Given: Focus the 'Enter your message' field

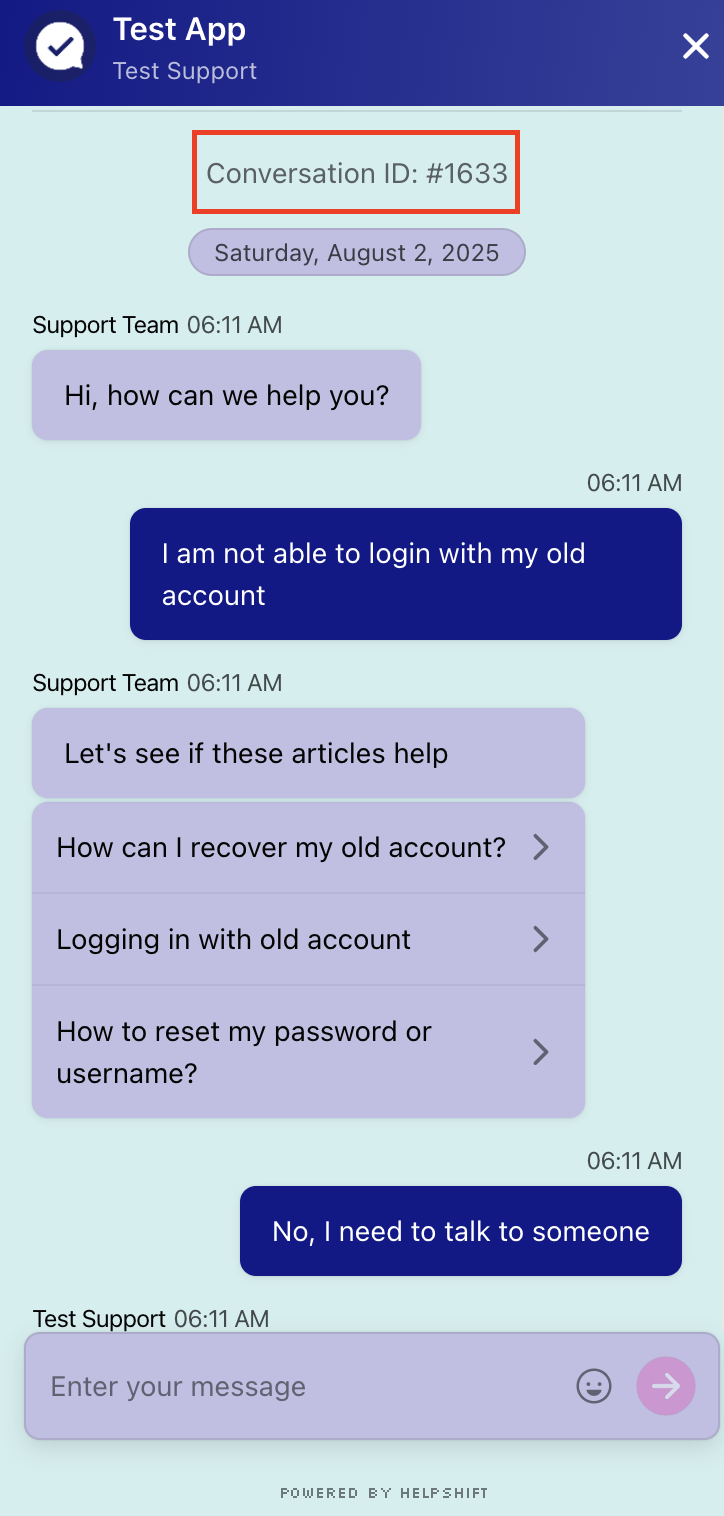Looking at the screenshot, I should [300, 1386].
